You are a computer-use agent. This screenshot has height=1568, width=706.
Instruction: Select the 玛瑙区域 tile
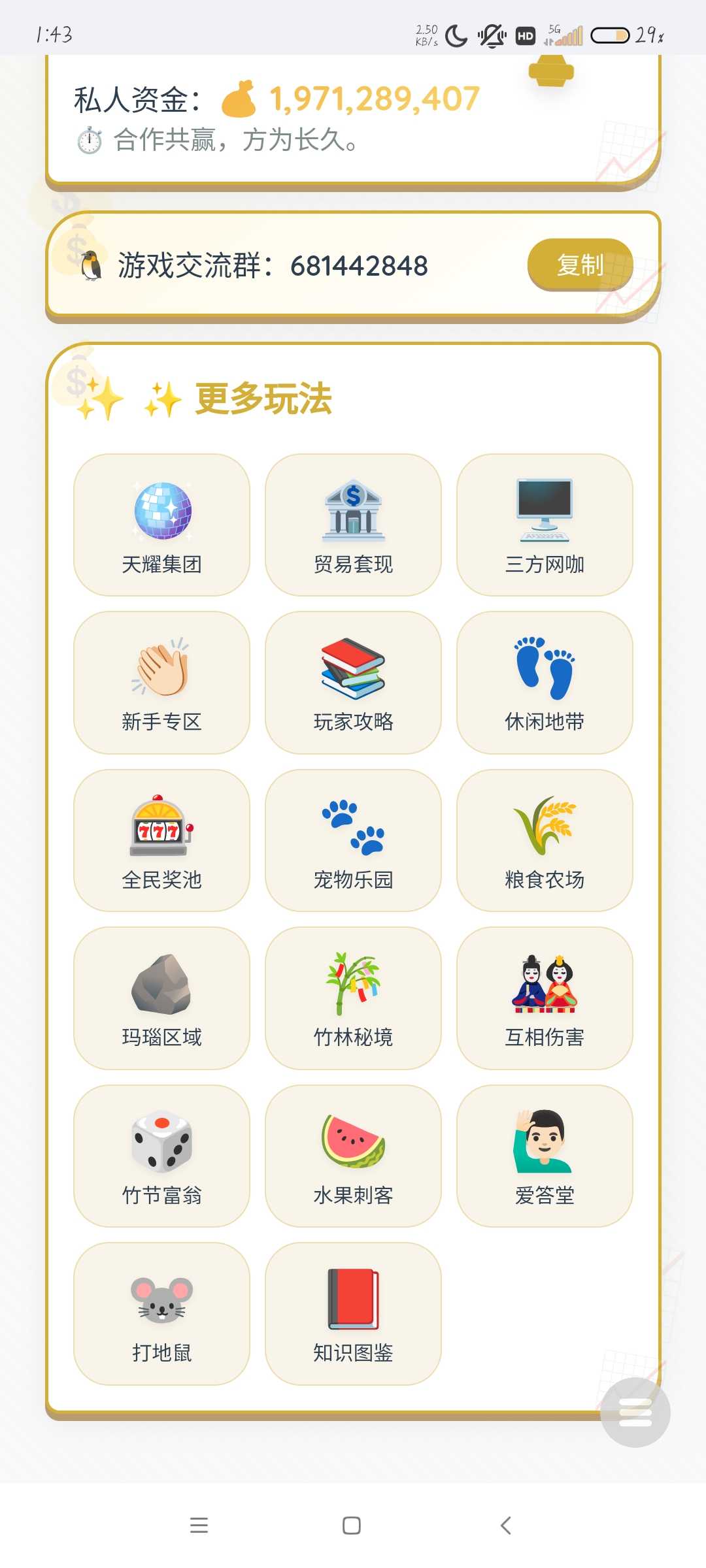coord(161,998)
